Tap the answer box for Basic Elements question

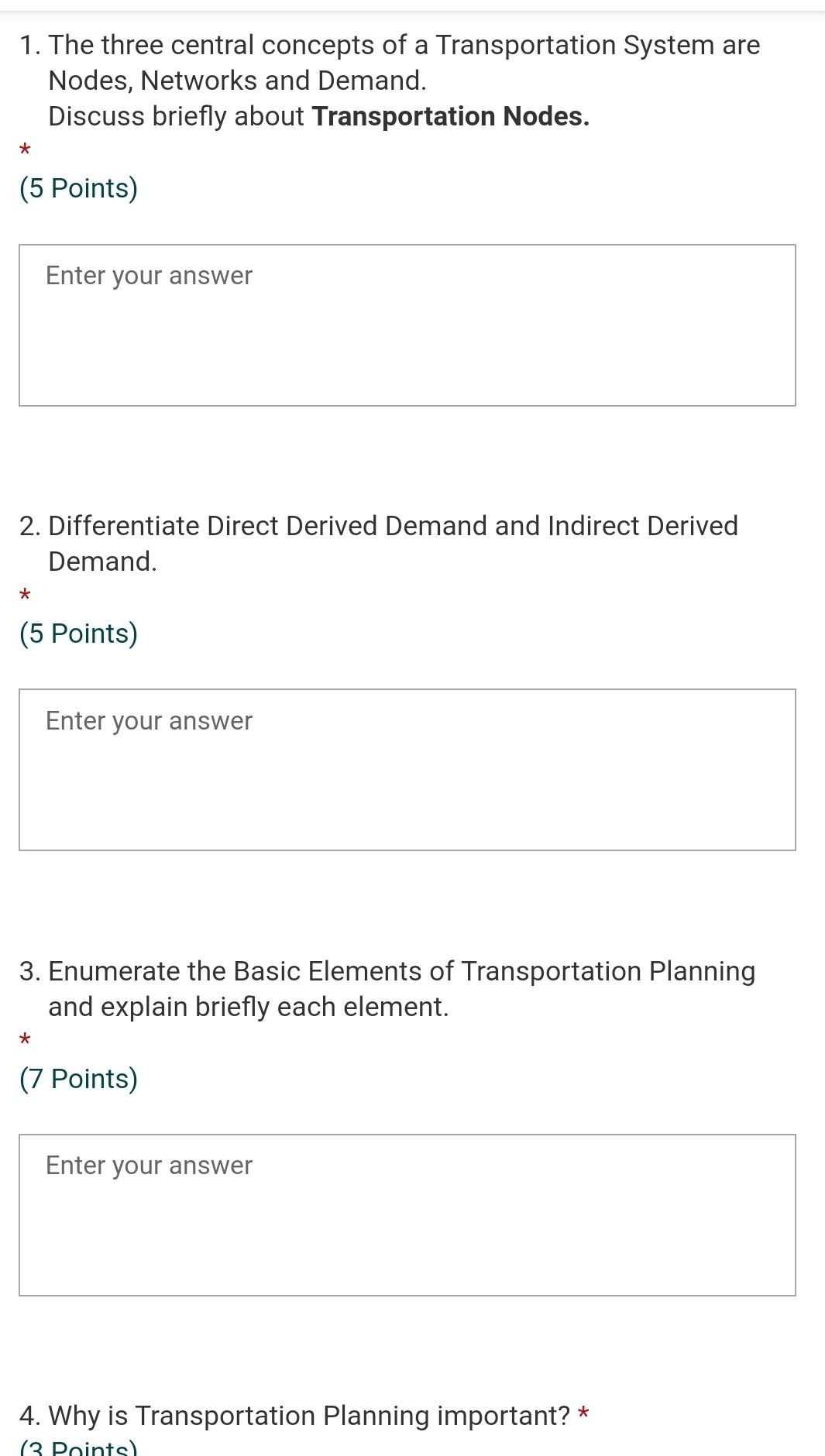point(407,1215)
